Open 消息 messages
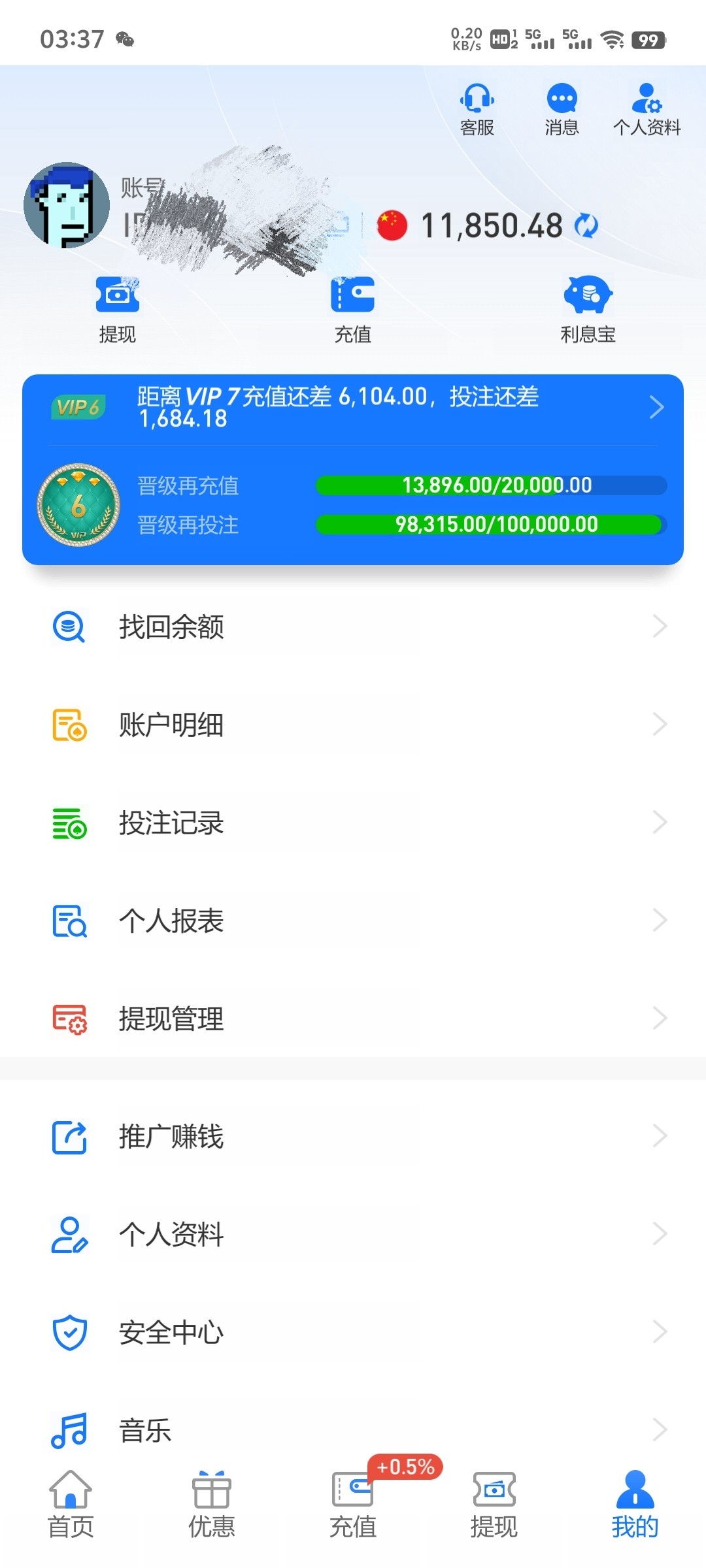The height and width of the screenshot is (1568, 706). point(562,108)
